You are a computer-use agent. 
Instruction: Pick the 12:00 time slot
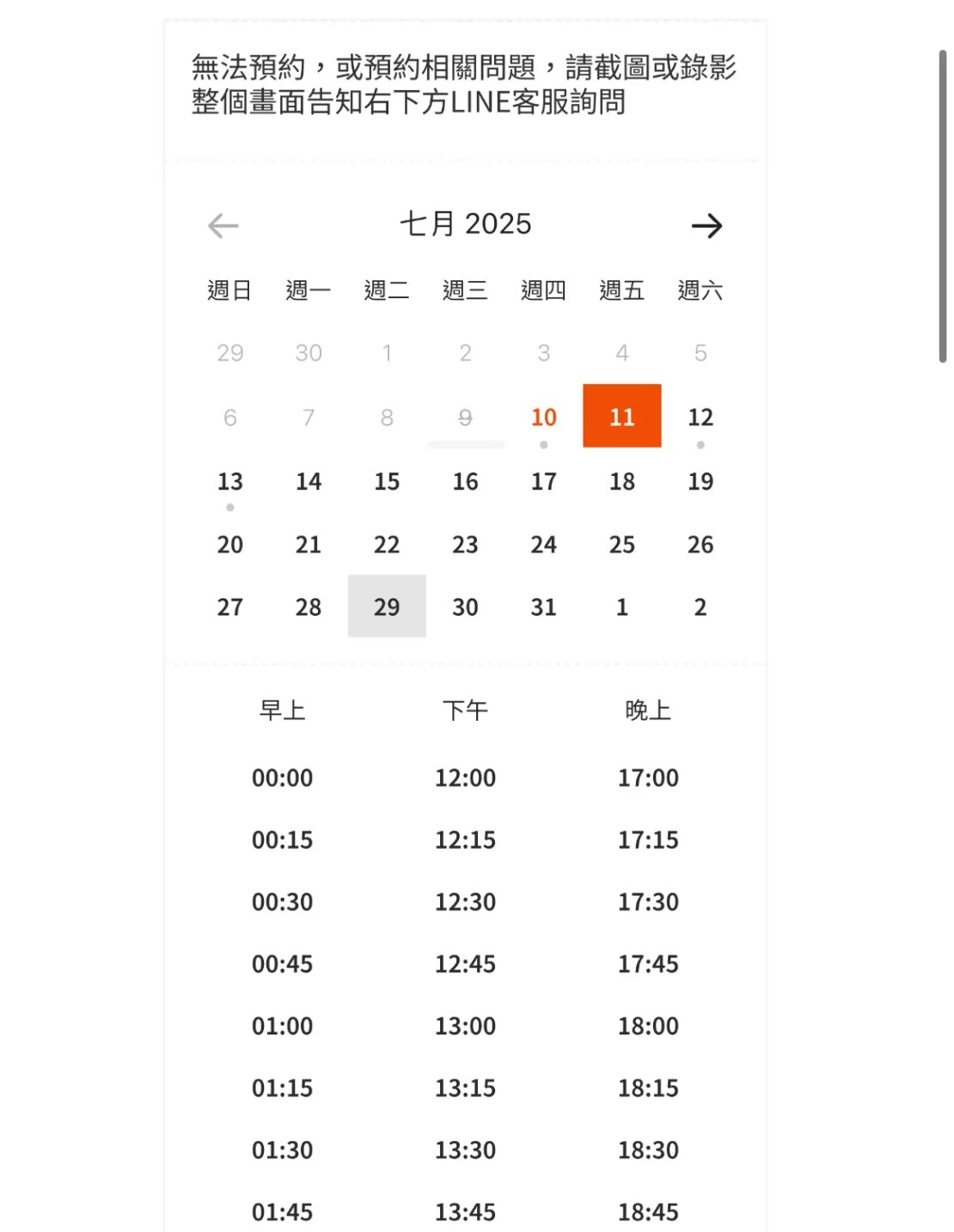tap(465, 778)
